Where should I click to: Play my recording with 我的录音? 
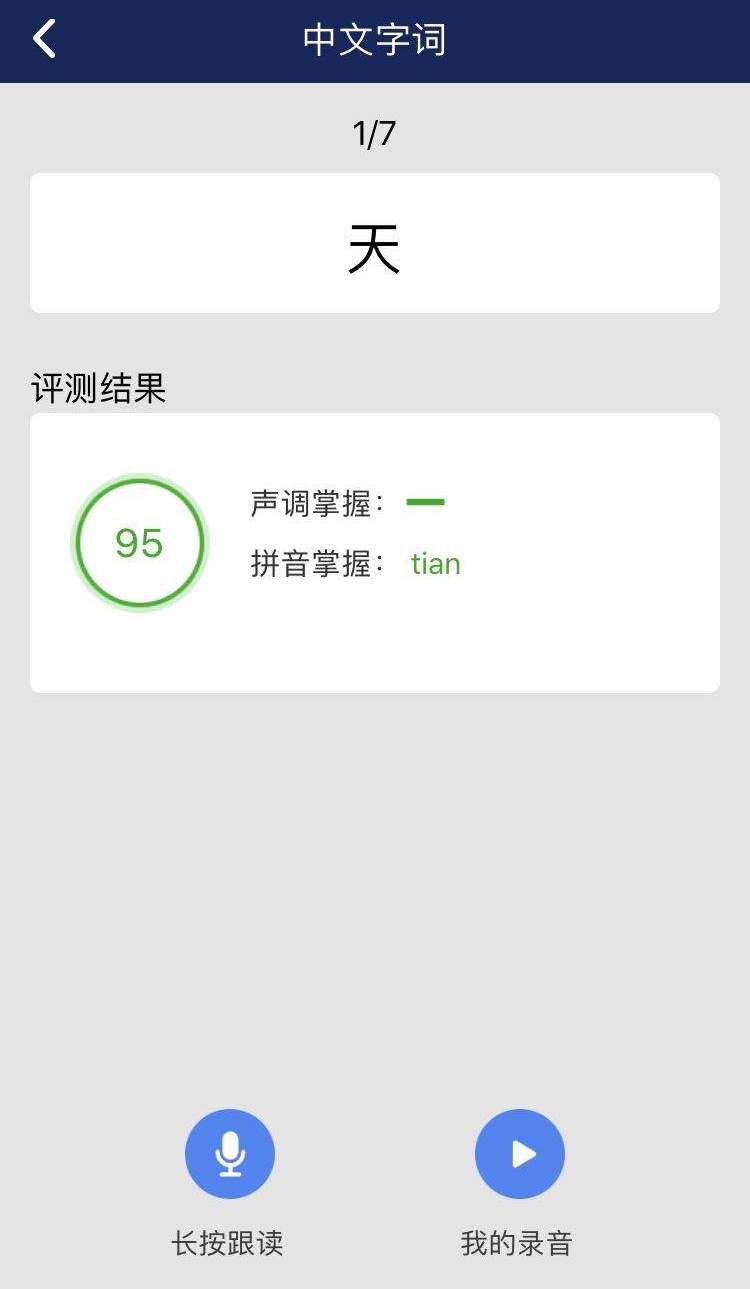click(520, 1154)
